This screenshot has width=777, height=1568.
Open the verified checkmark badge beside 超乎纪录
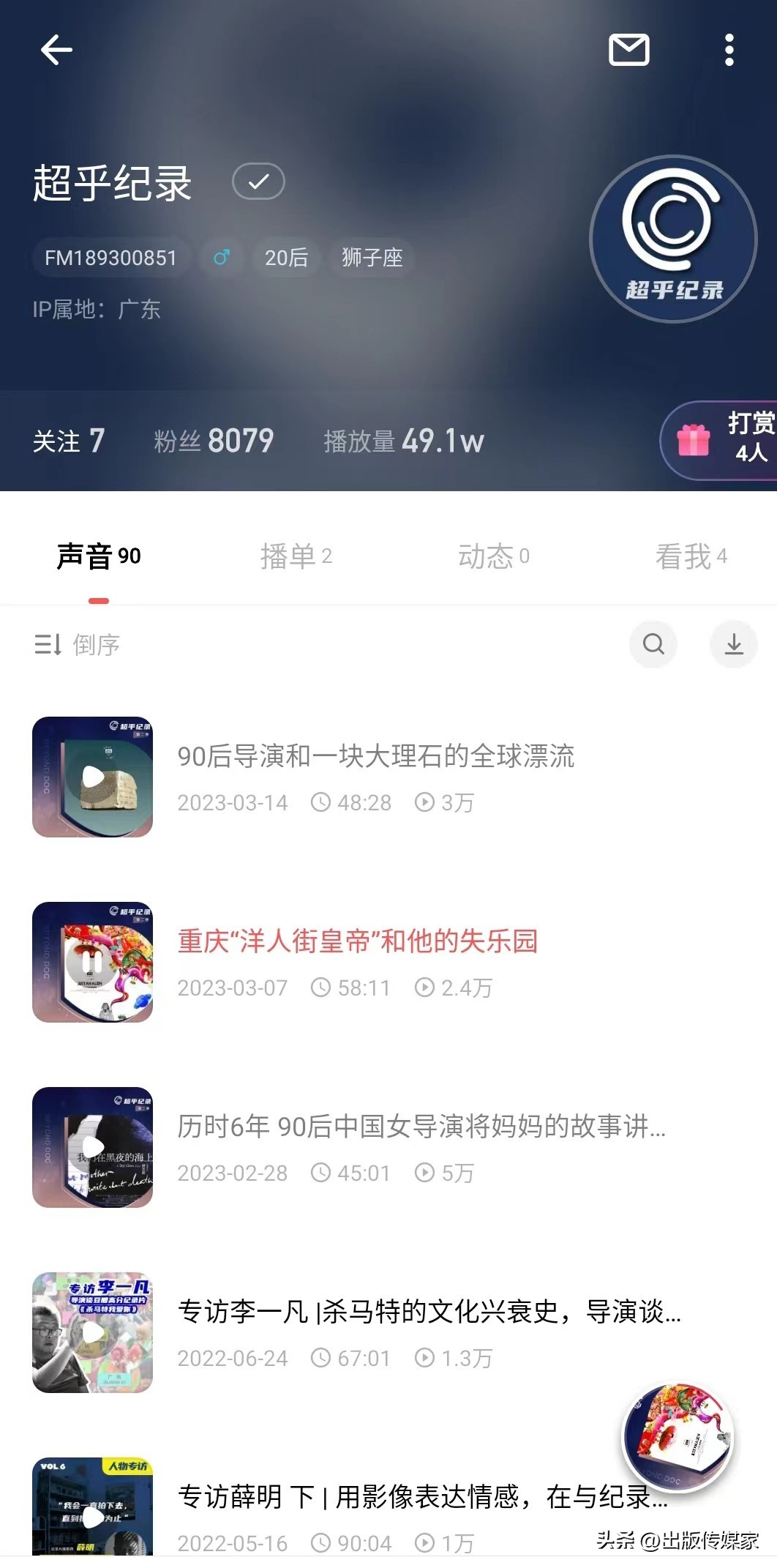pyautogui.click(x=257, y=181)
